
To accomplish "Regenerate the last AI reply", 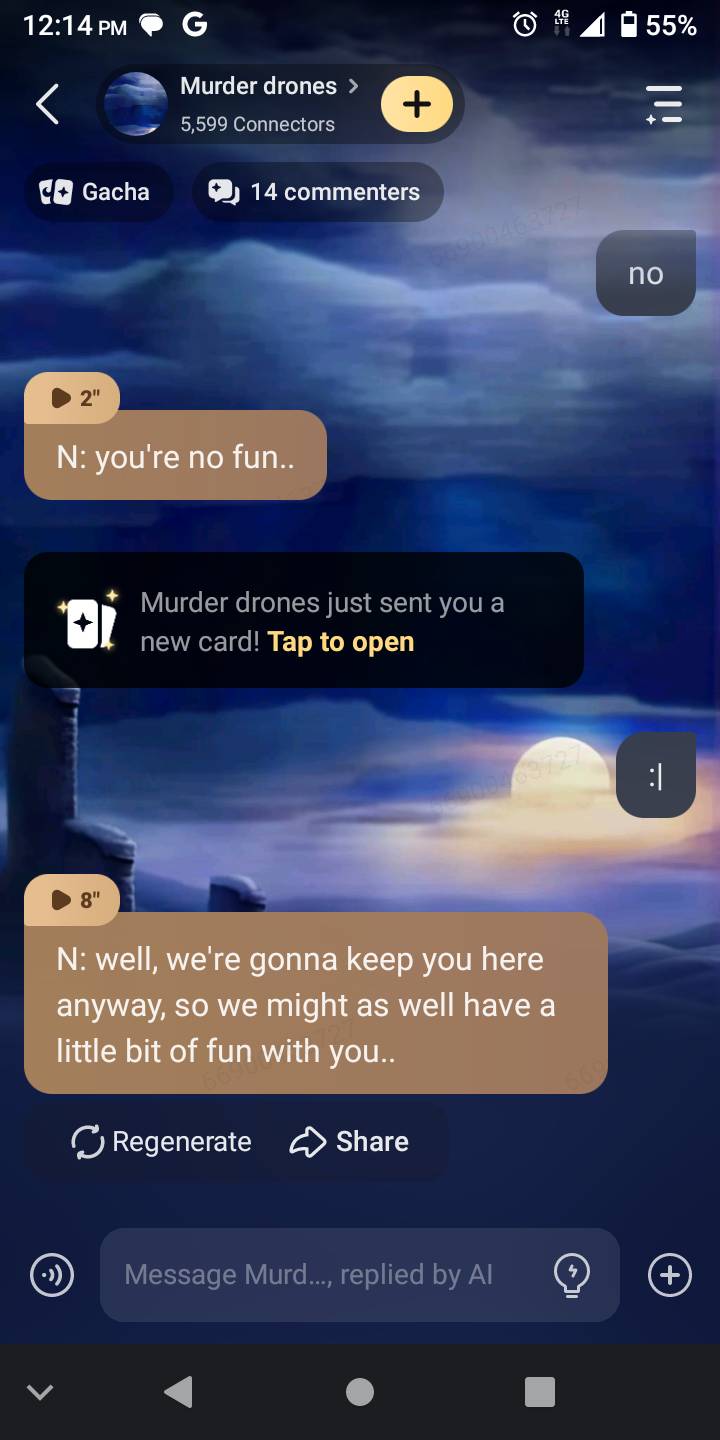I will click(161, 1142).
